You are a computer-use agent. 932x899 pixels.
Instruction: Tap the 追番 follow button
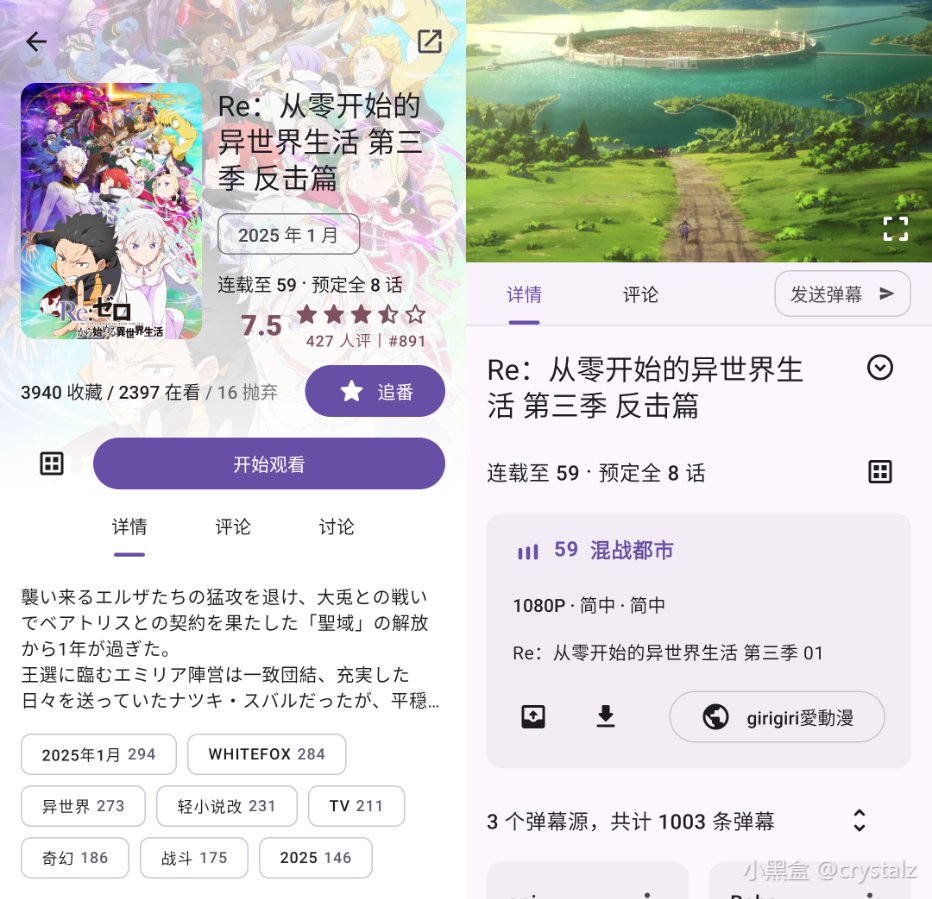(x=375, y=392)
